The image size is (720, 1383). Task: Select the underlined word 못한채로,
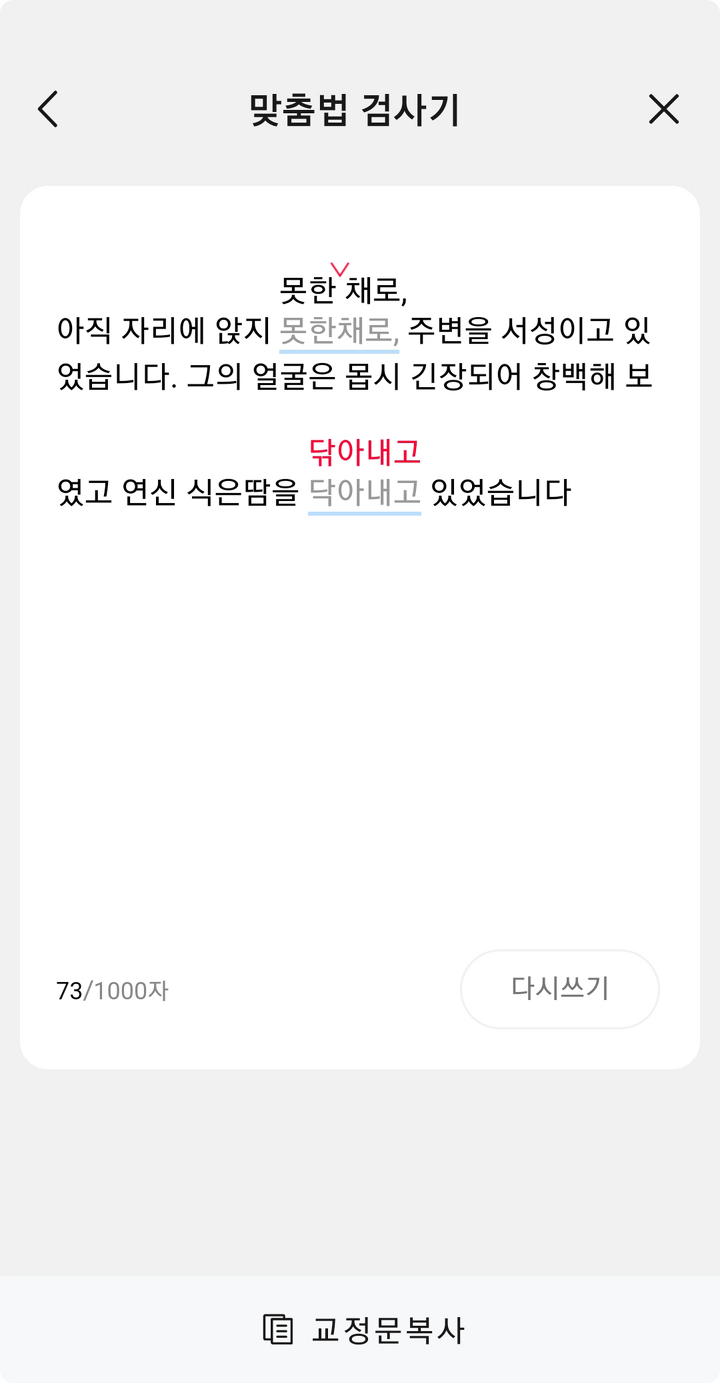click(x=340, y=329)
